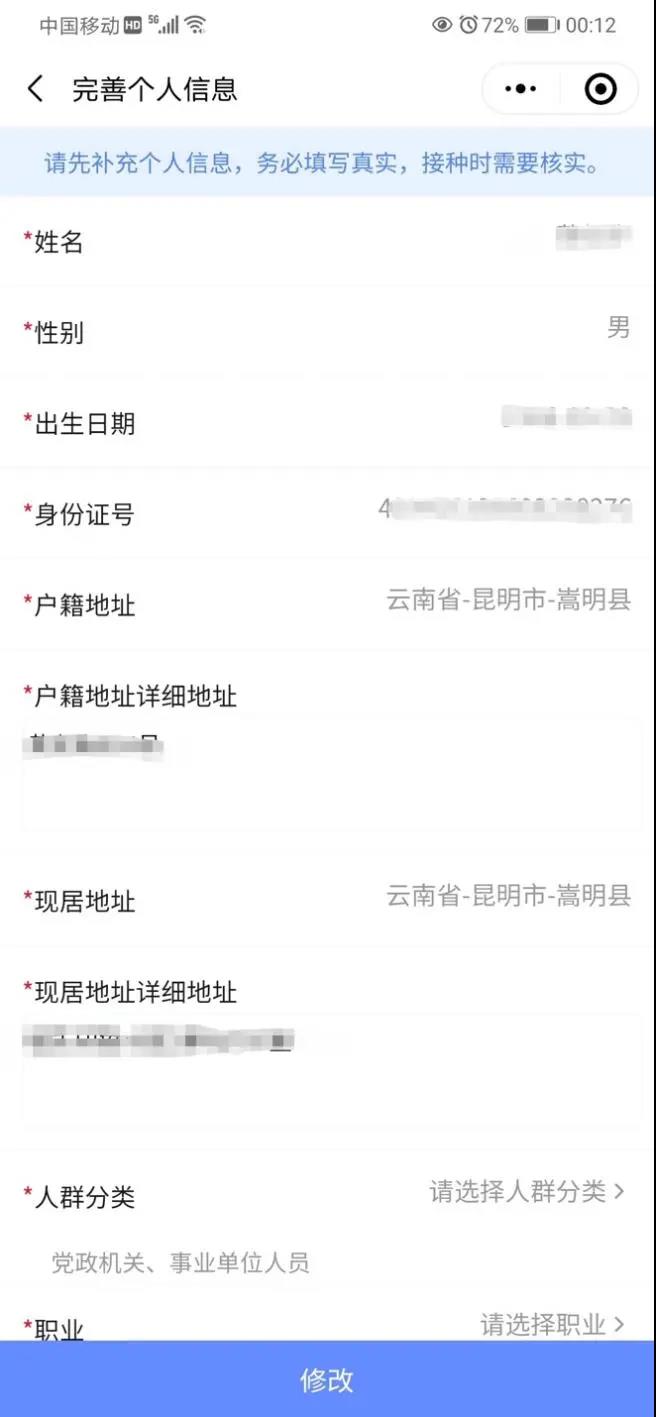The image size is (656, 1417).
Task: Open the mini program three-dot menu
Action: pyautogui.click(x=521, y=89)
